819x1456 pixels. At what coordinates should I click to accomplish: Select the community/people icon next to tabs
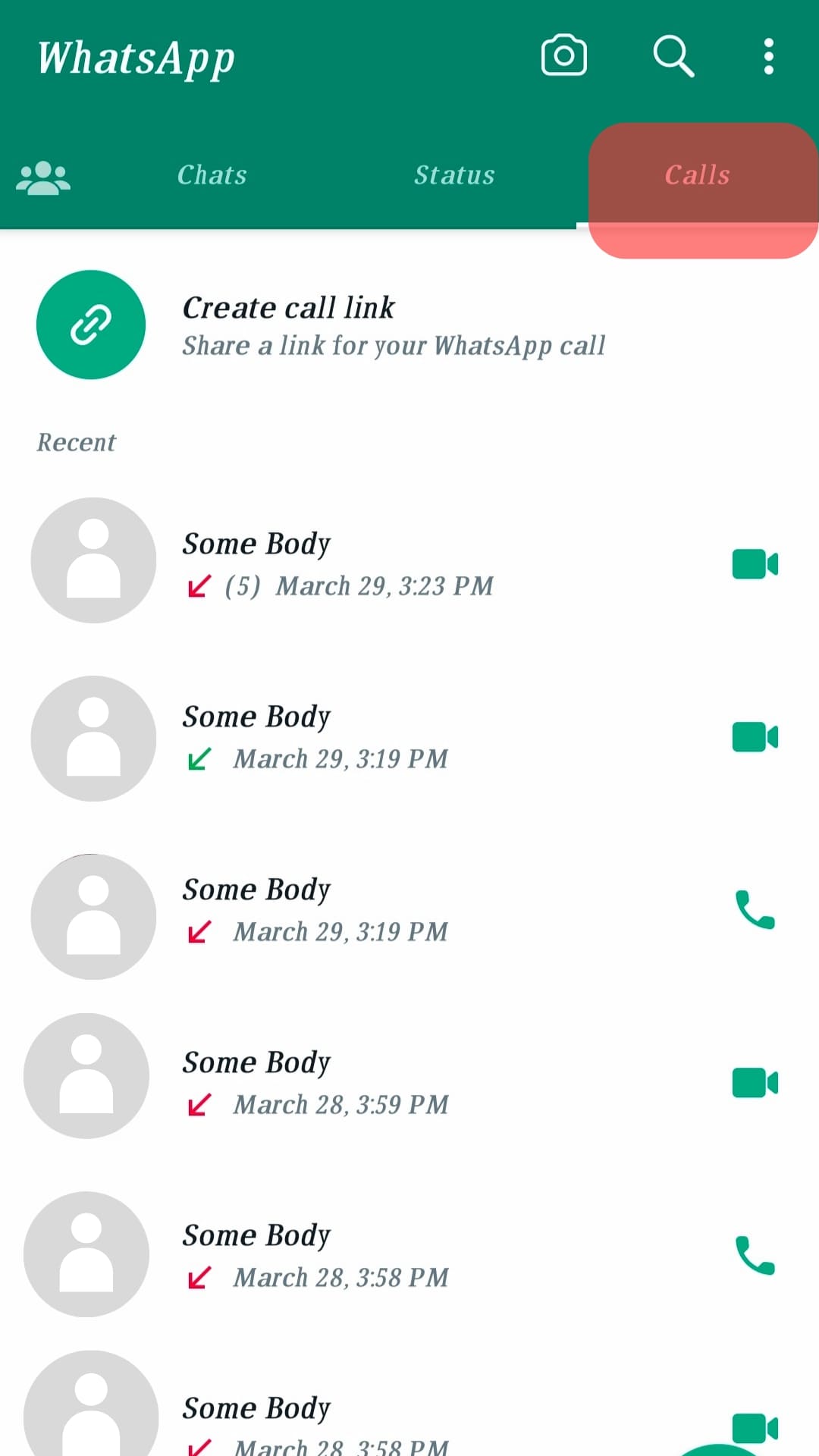tap(43, 176)
